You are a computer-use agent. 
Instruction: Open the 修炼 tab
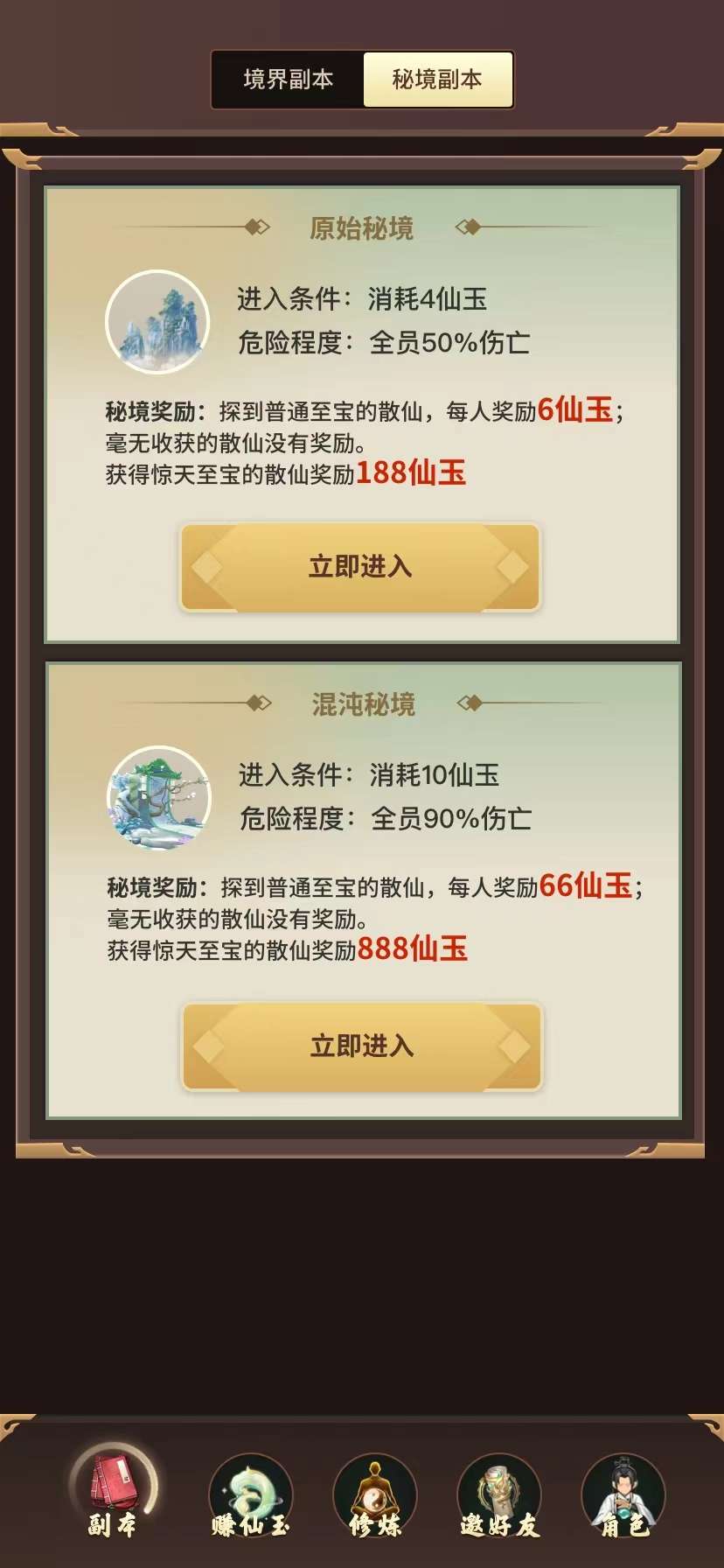(374, 1494)
